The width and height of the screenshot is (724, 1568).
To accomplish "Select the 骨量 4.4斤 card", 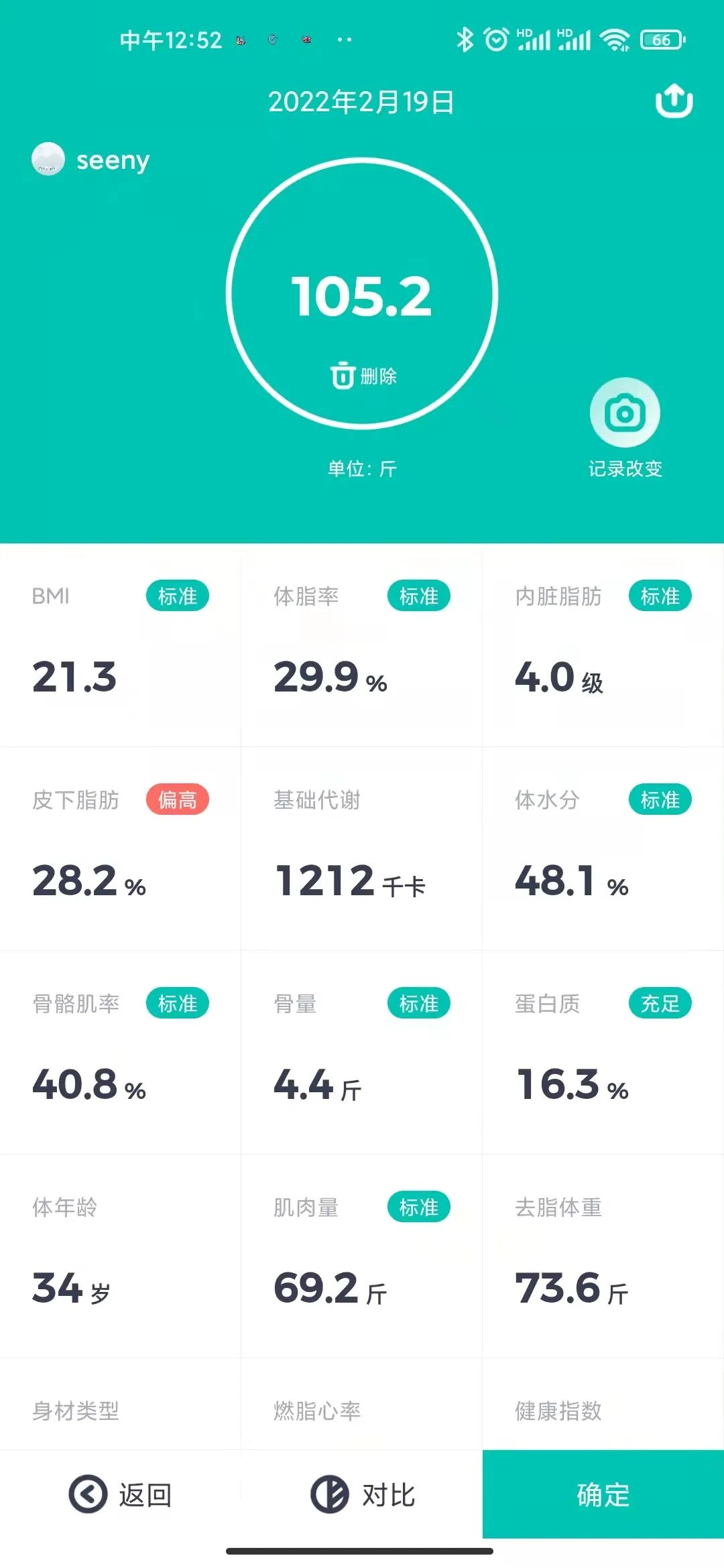I will (362, 1052).
